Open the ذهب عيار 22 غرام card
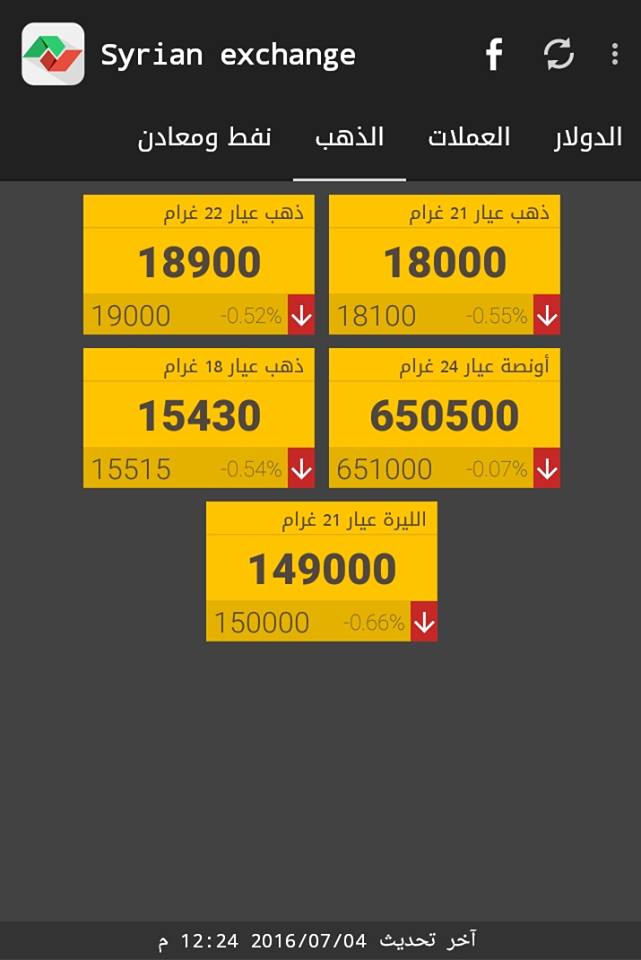Viewport: 641px width, 960px height. pyautogui.click(x=199, y=264)
